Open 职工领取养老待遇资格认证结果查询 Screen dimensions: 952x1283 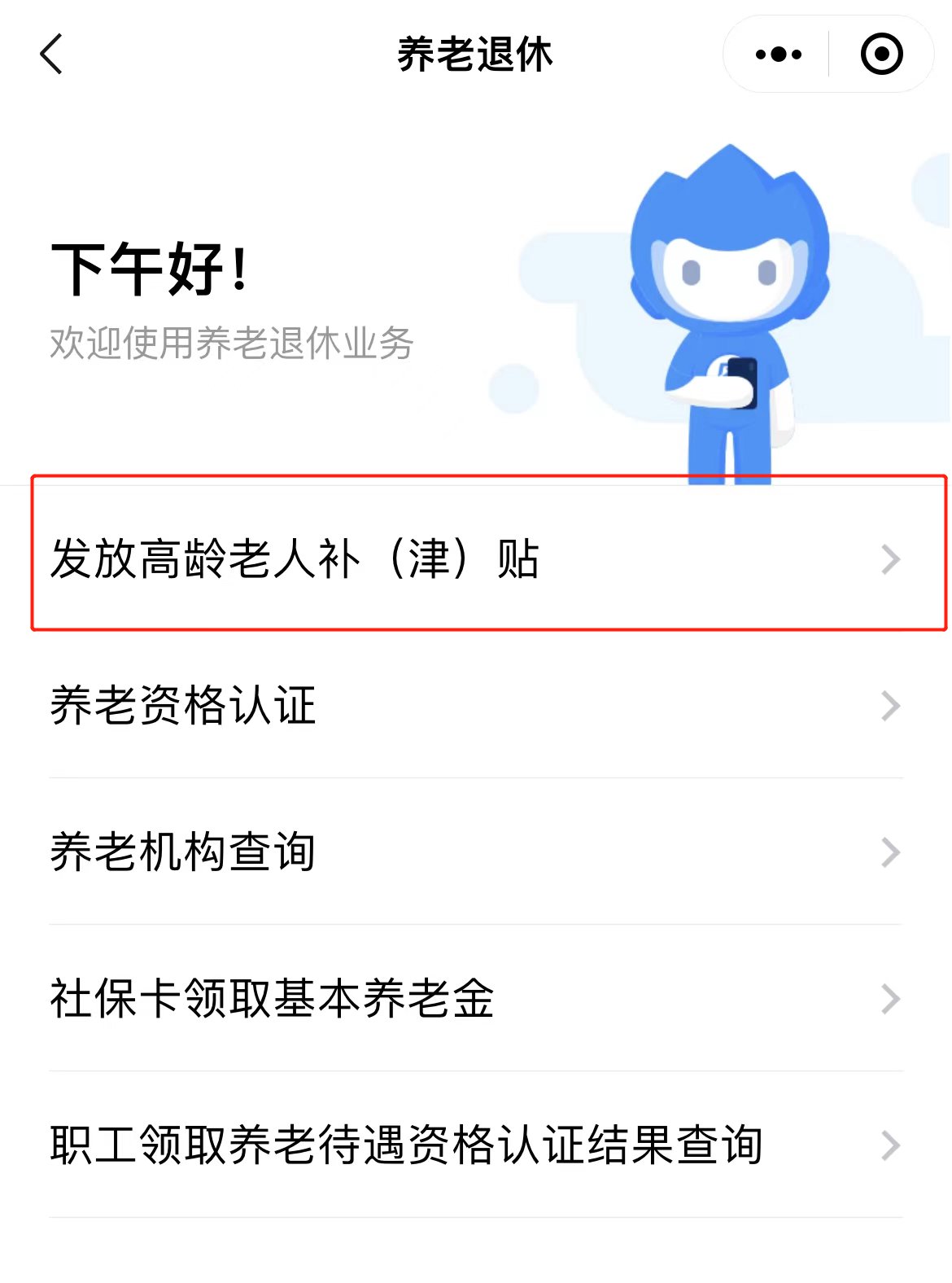coord(476,1145)
